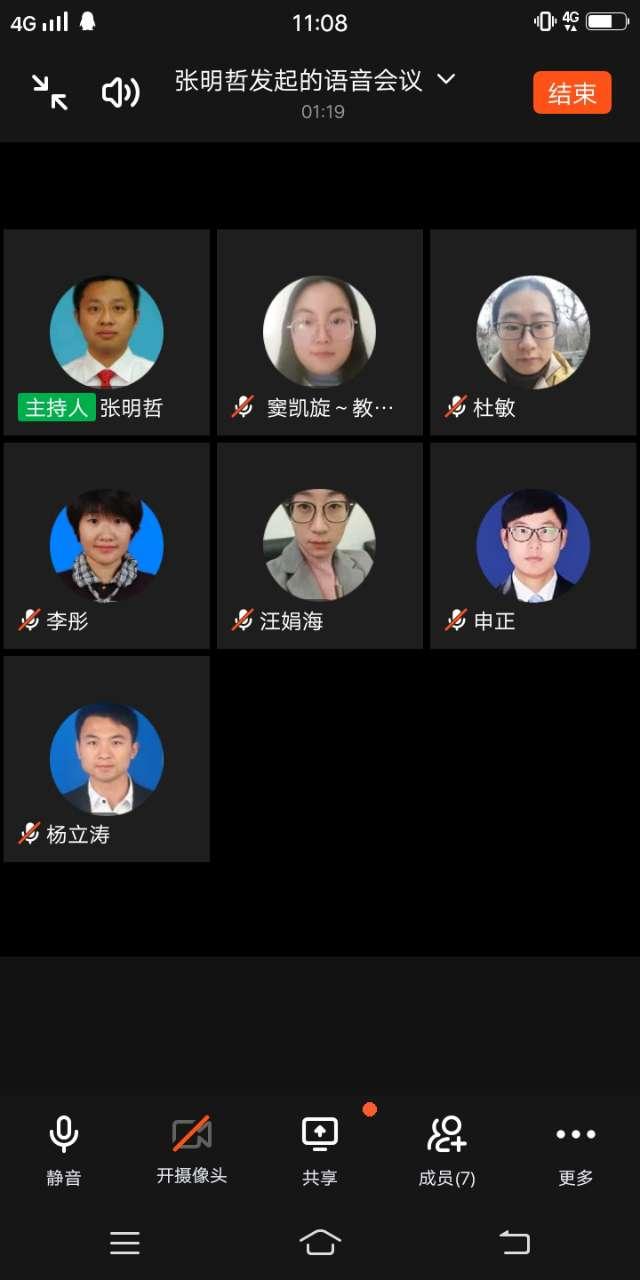Toggle the speaker audio output
The width and height of the screenshot is (640, 1280).
[x=120, y=93]
